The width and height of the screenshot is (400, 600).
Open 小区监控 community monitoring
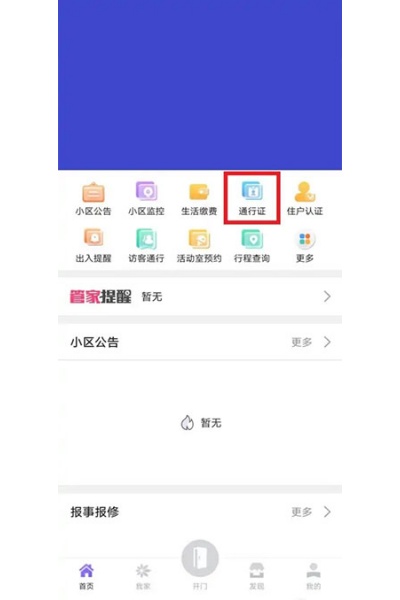tap(146, 199)
